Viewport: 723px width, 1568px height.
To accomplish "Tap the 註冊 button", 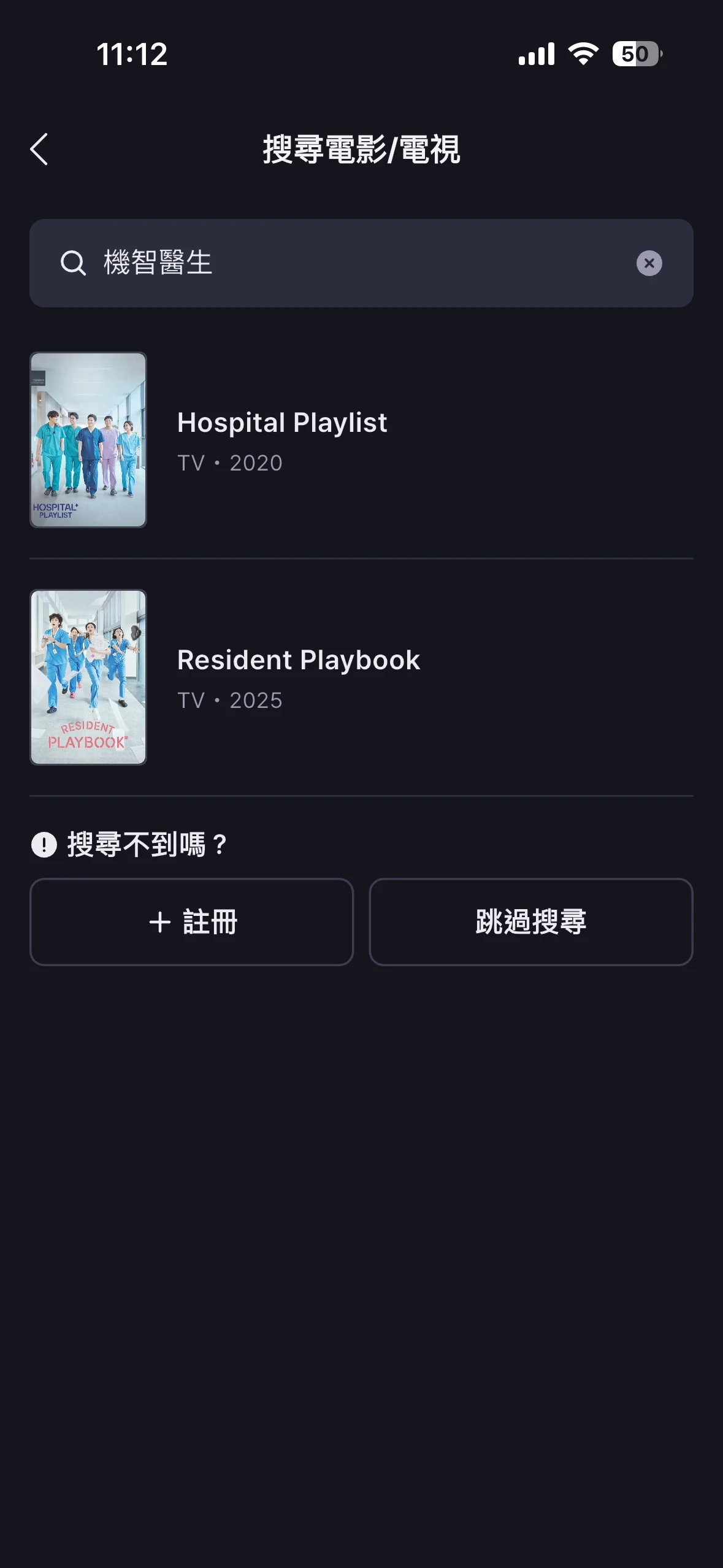I will click(192, 922).
